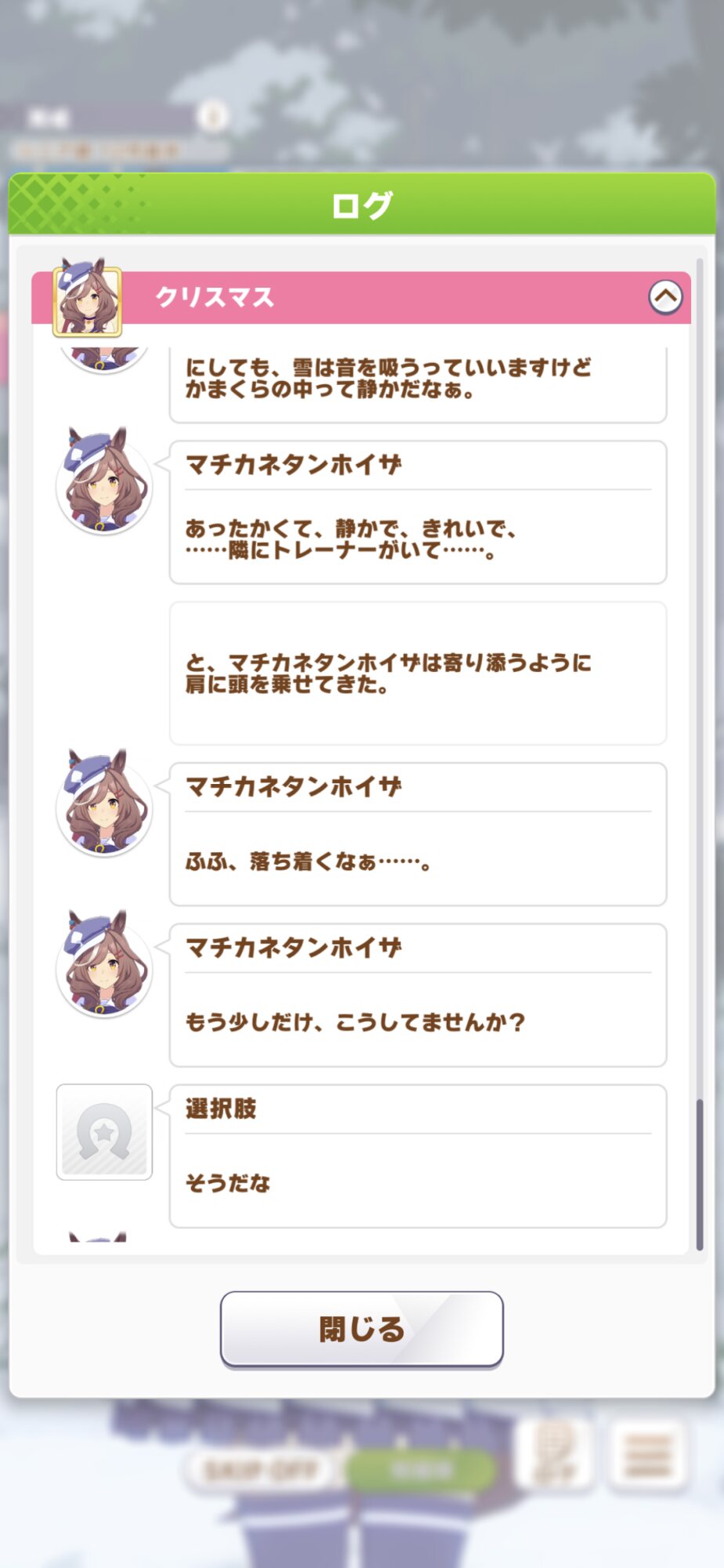Image resolution: width=724 pixels, height=1568 pixels.
Task: Collapse the クリスマス log section
Action: tap(665, 297)
